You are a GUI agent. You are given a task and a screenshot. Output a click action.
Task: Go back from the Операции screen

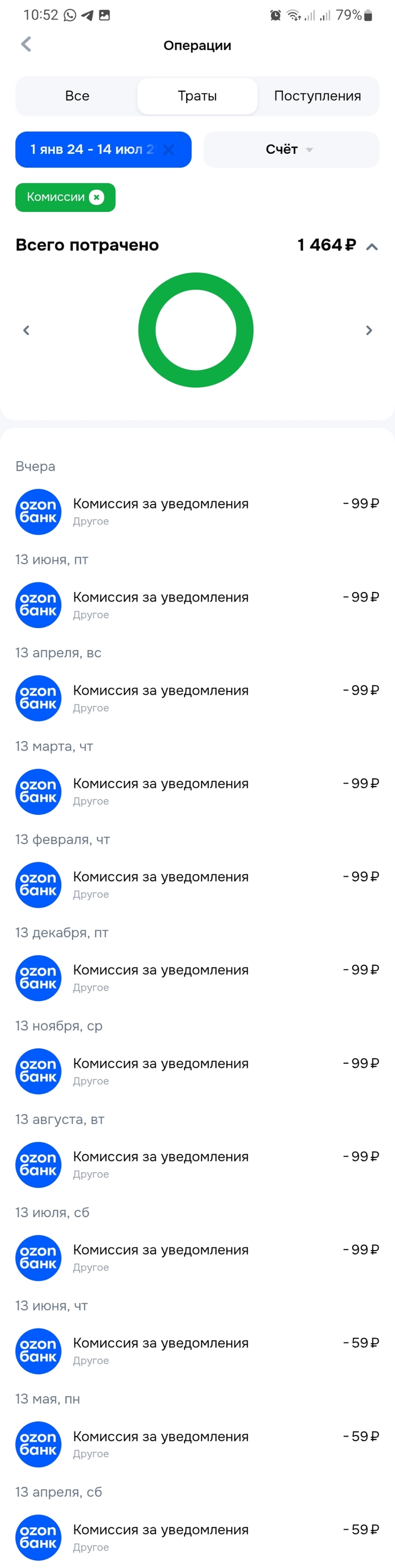coord(26,45)
